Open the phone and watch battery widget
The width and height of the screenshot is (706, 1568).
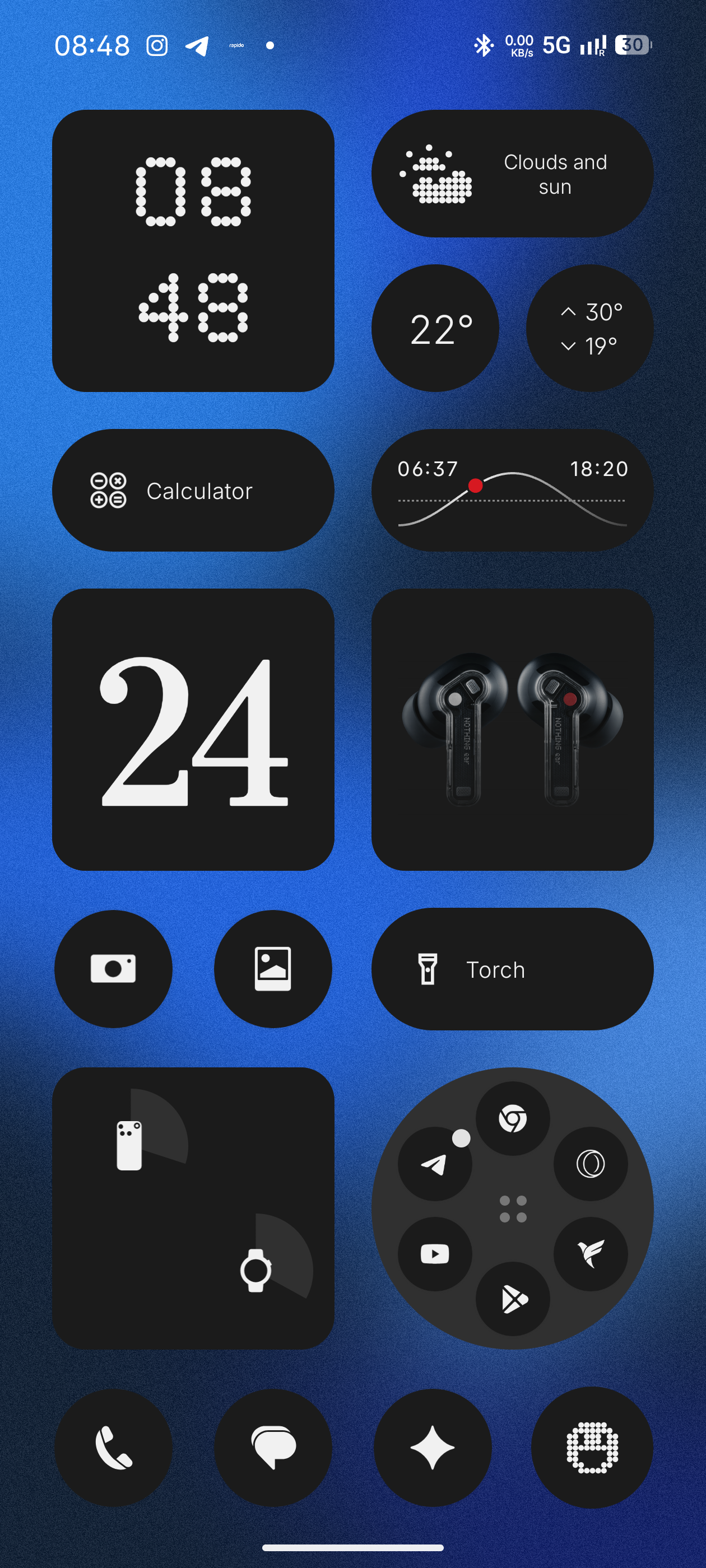[193, 1208]
